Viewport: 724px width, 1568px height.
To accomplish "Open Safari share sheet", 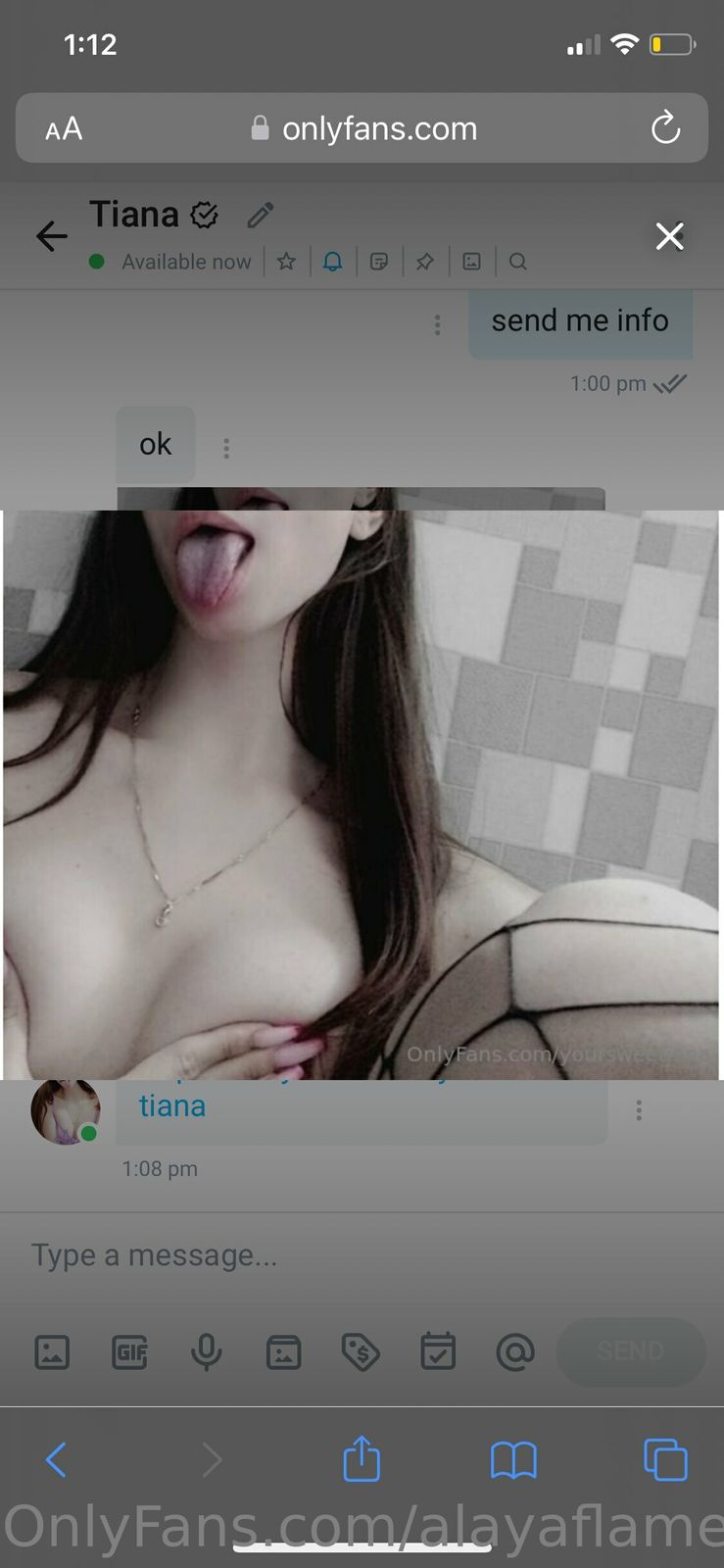I will (x=362, y=1459).
